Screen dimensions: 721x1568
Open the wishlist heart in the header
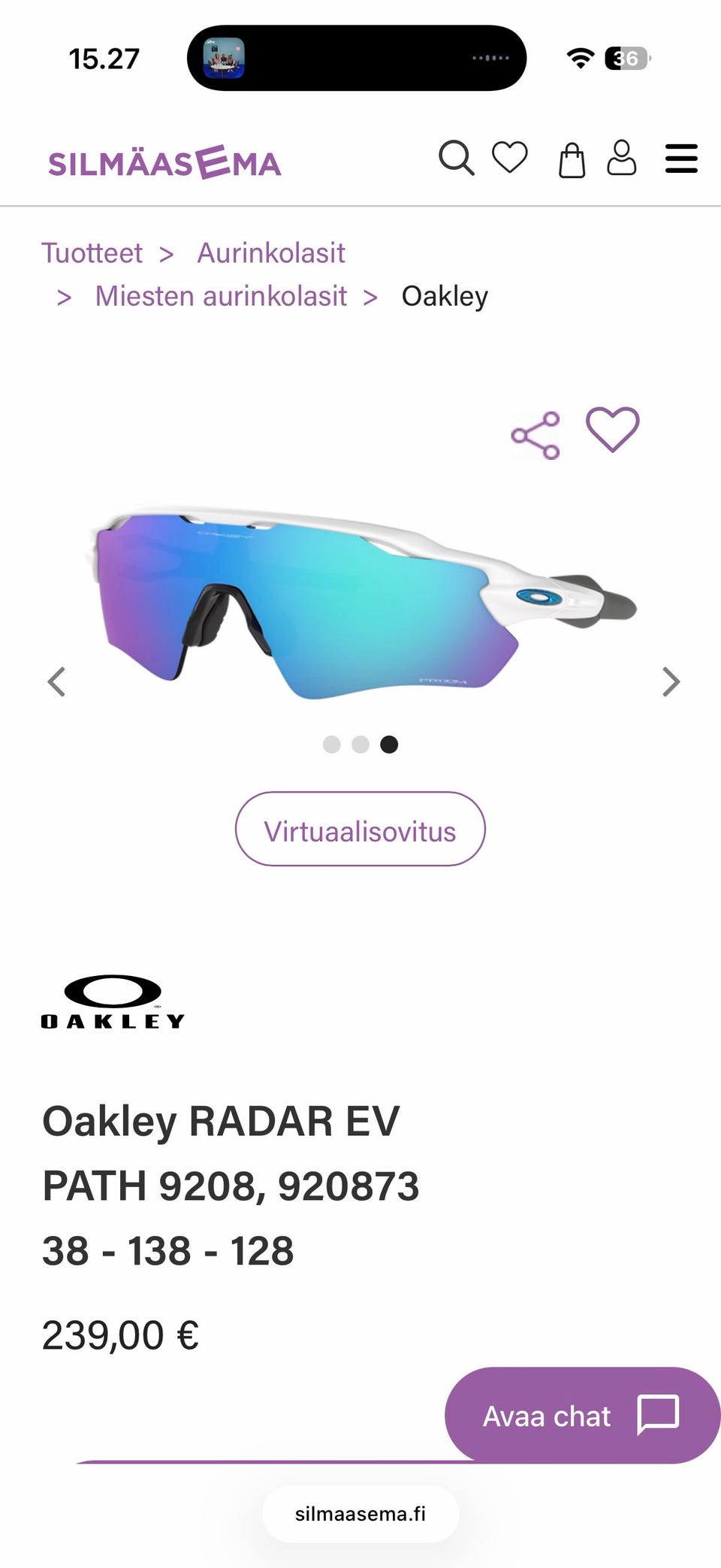510,158
